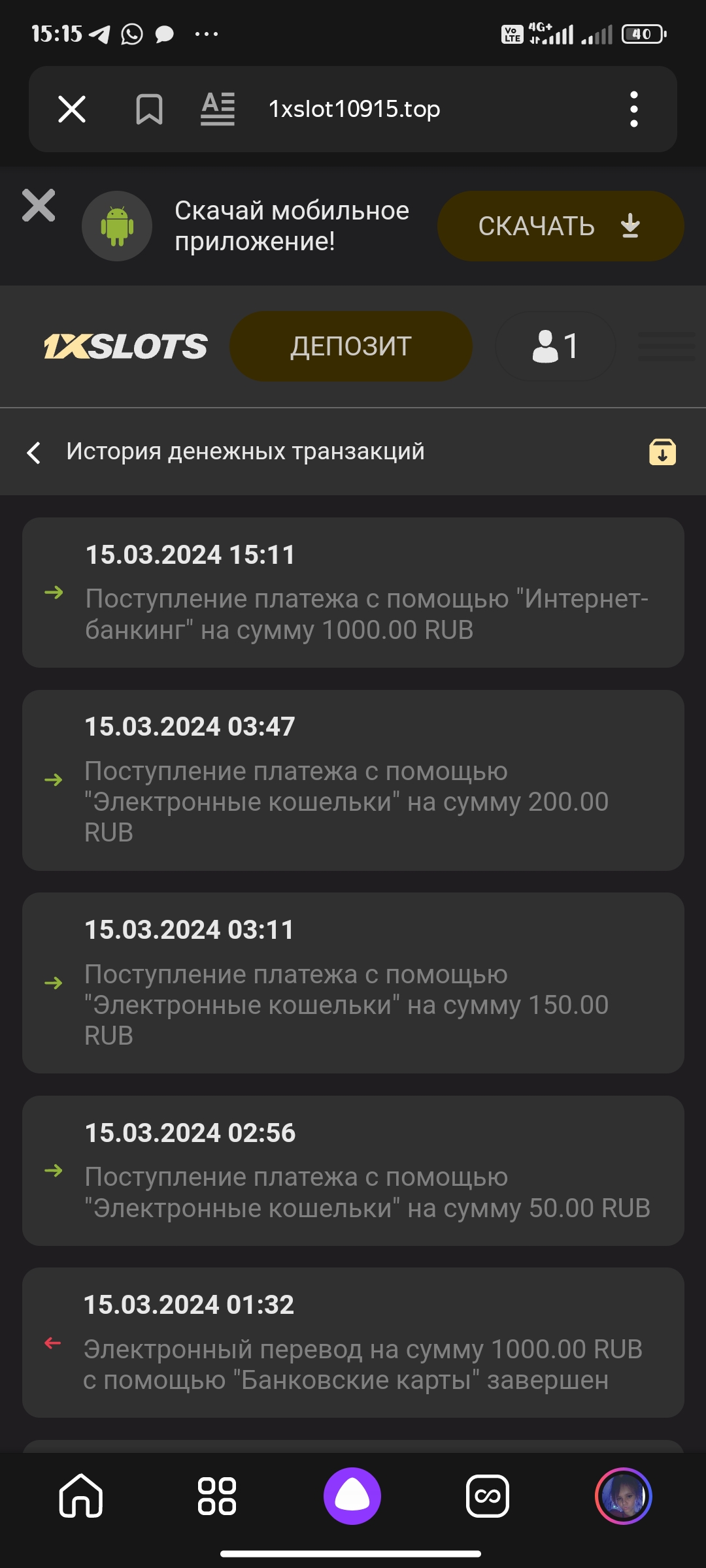Dismiss the mobile app download banner
The width and height of the screenshot is (706, 1568).
pyautogui.click(x=39, y=206)
